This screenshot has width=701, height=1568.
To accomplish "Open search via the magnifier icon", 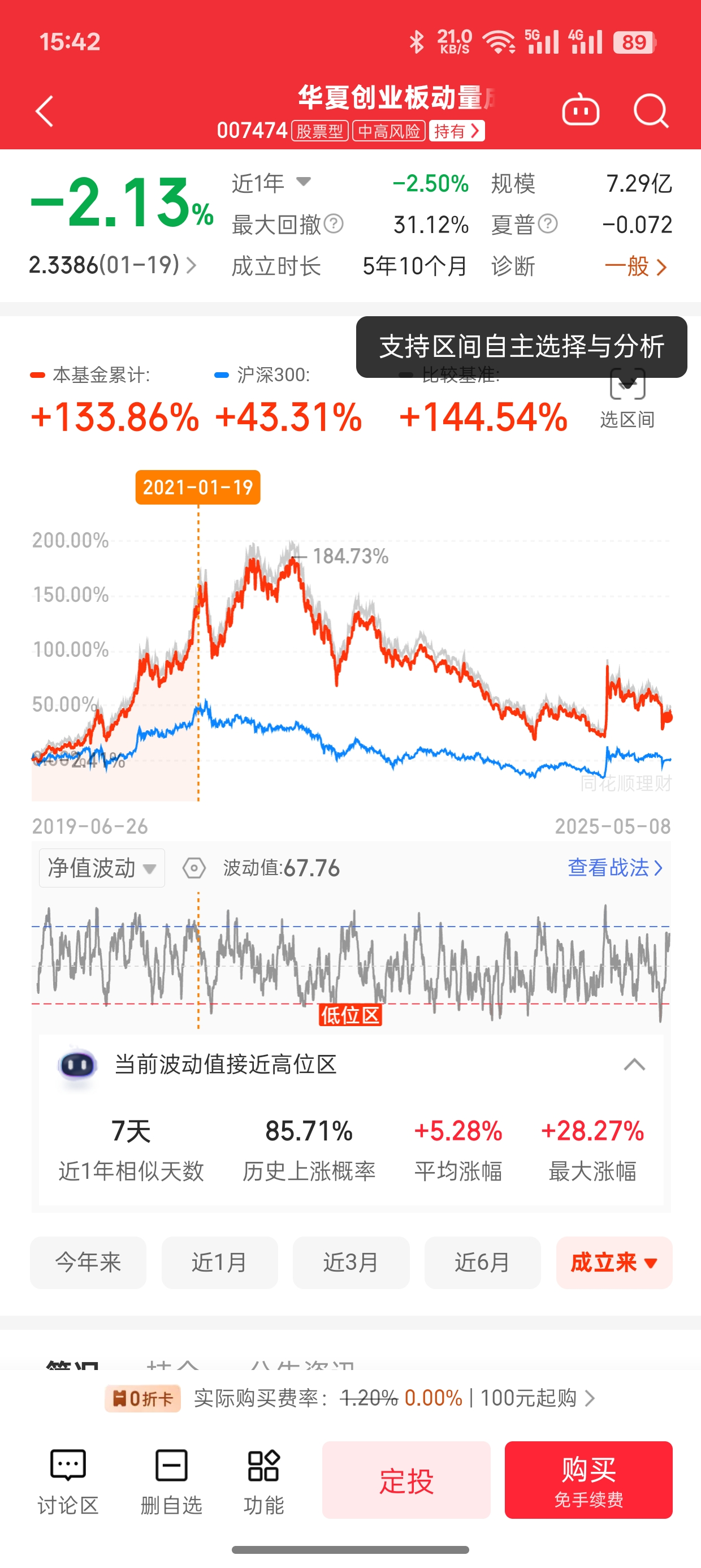I will pos(651,111).
